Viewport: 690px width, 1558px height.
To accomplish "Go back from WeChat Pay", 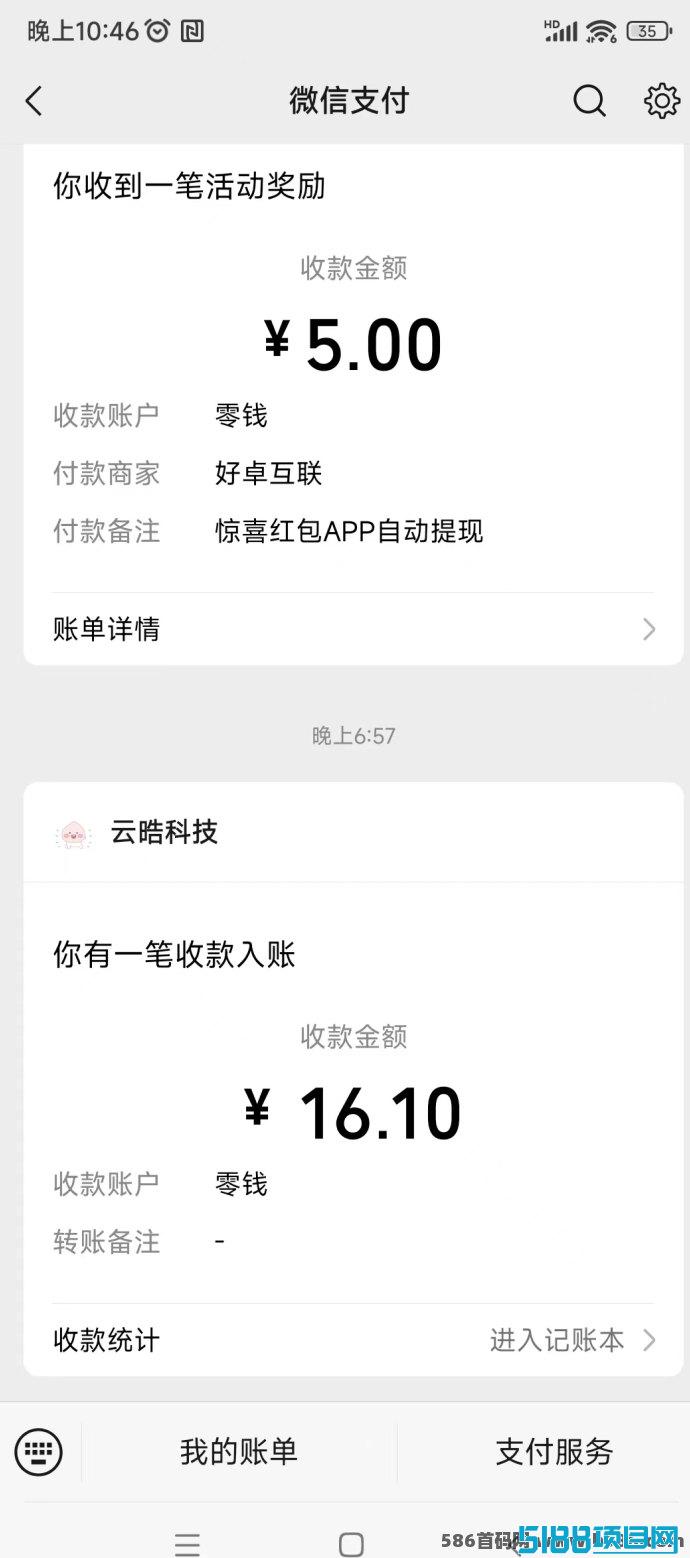I will (x=34, y=101).
